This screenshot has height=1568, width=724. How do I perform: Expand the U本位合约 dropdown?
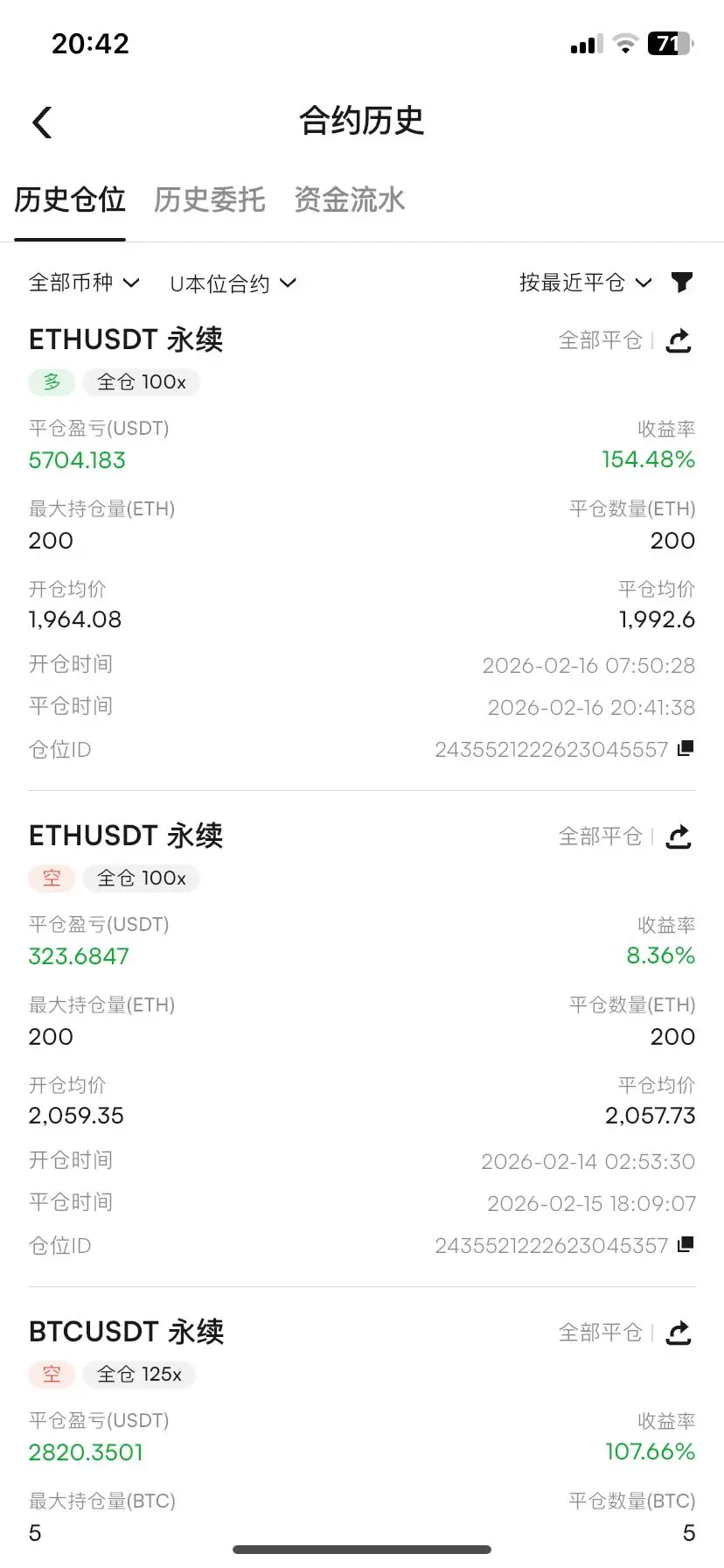pos(233,283)
